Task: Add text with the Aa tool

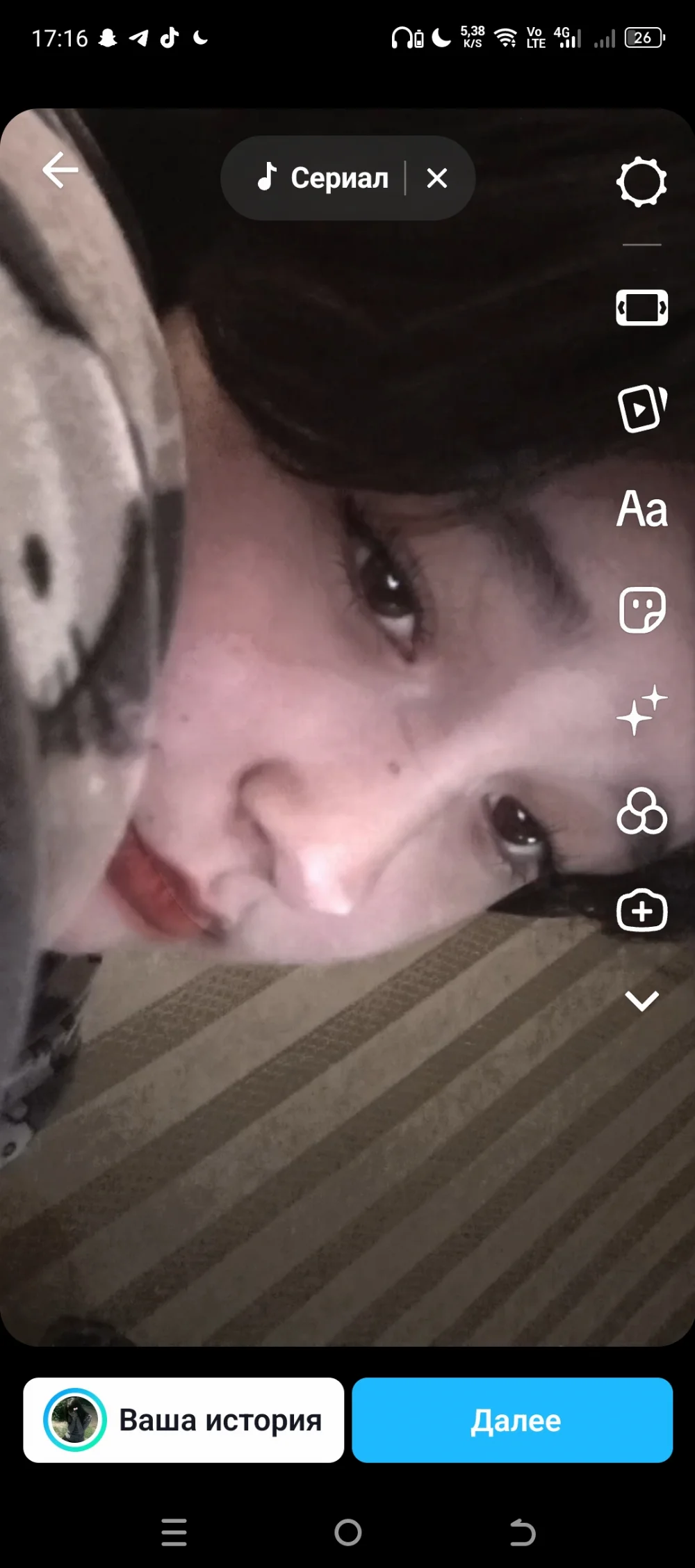Action: pyautogui.click(x=641, y=508)
